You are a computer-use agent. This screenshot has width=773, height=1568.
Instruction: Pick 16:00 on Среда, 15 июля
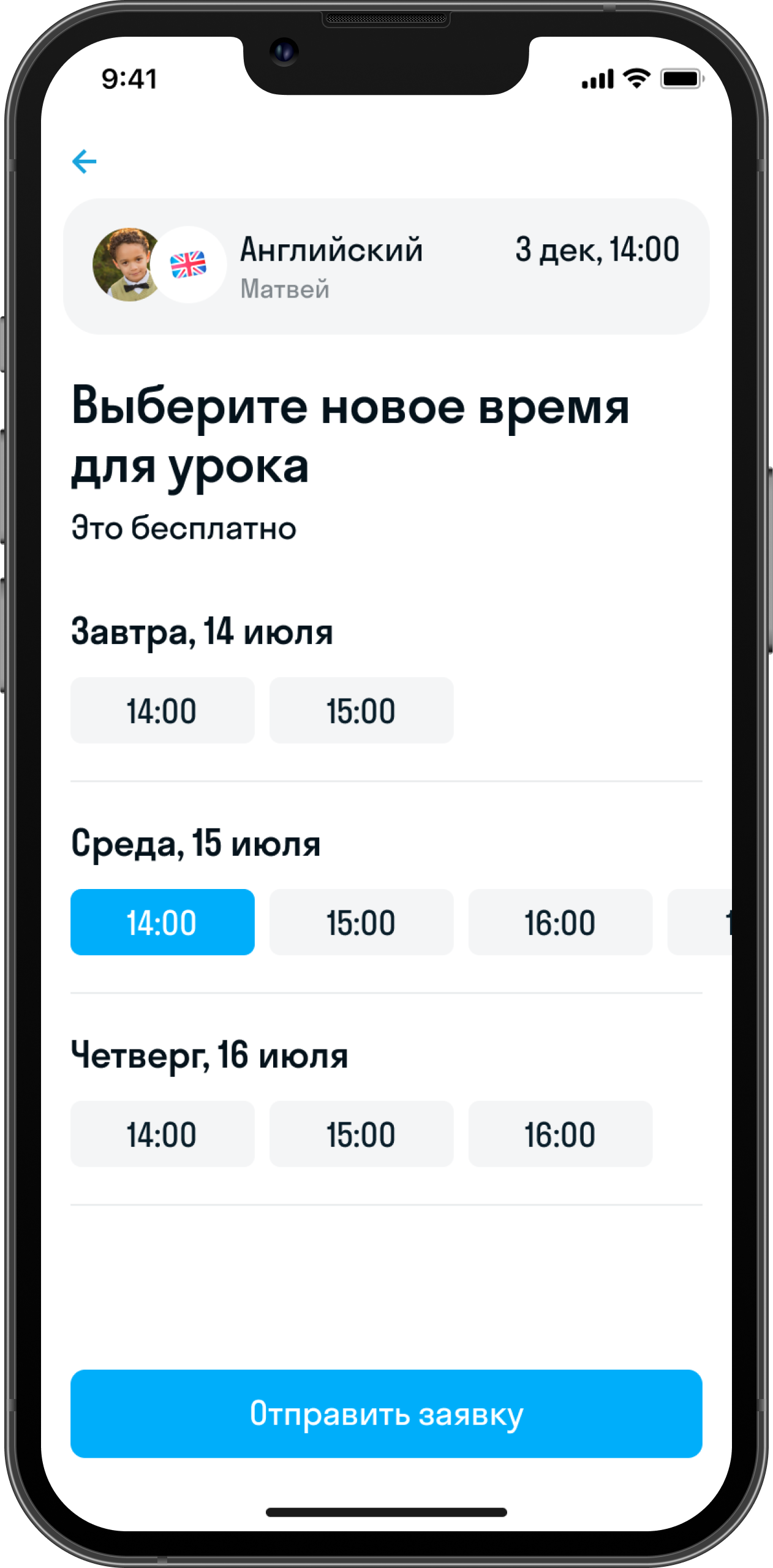click(x=560, y=922)
